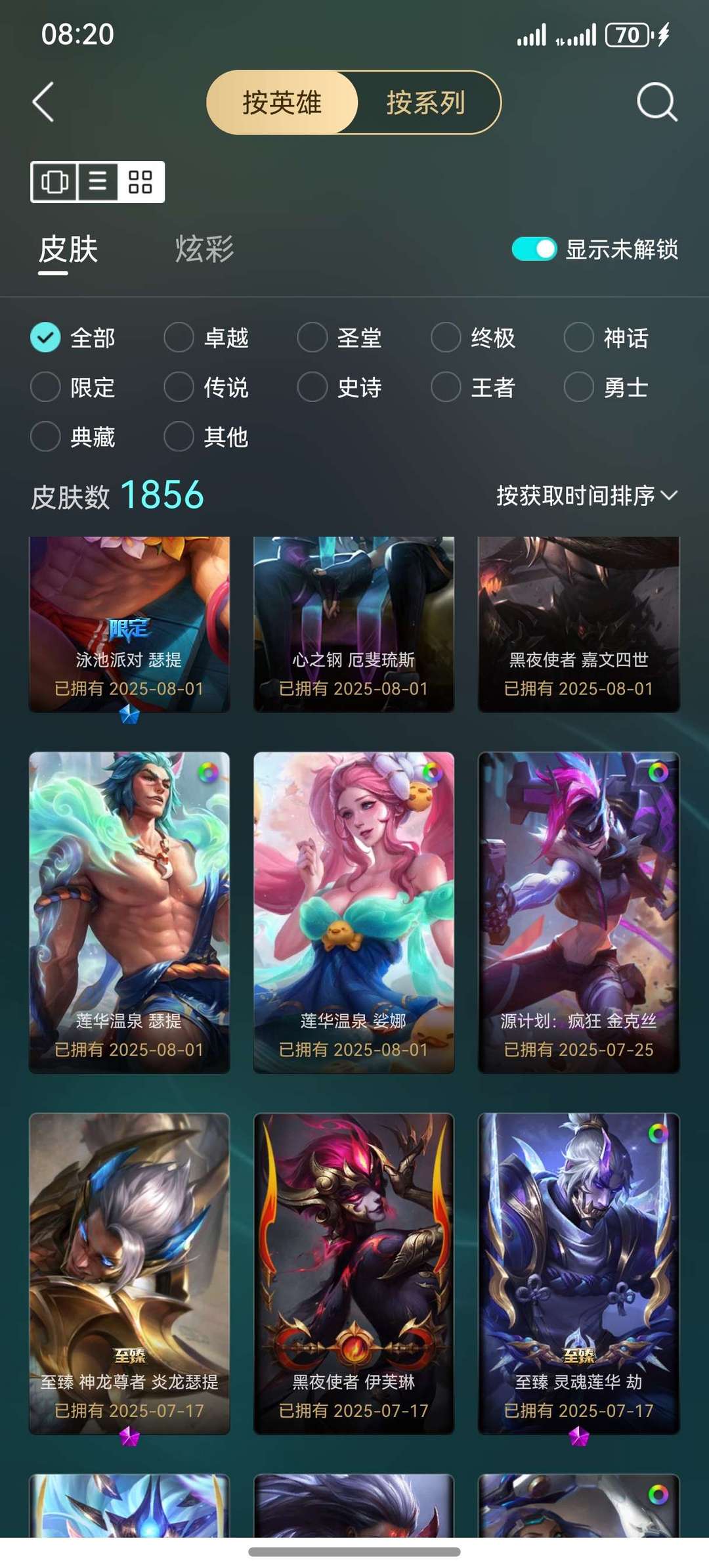Switch to the 按系列 tab
The height and width of the screenshot is (1568, 709).
pos(425,103)
